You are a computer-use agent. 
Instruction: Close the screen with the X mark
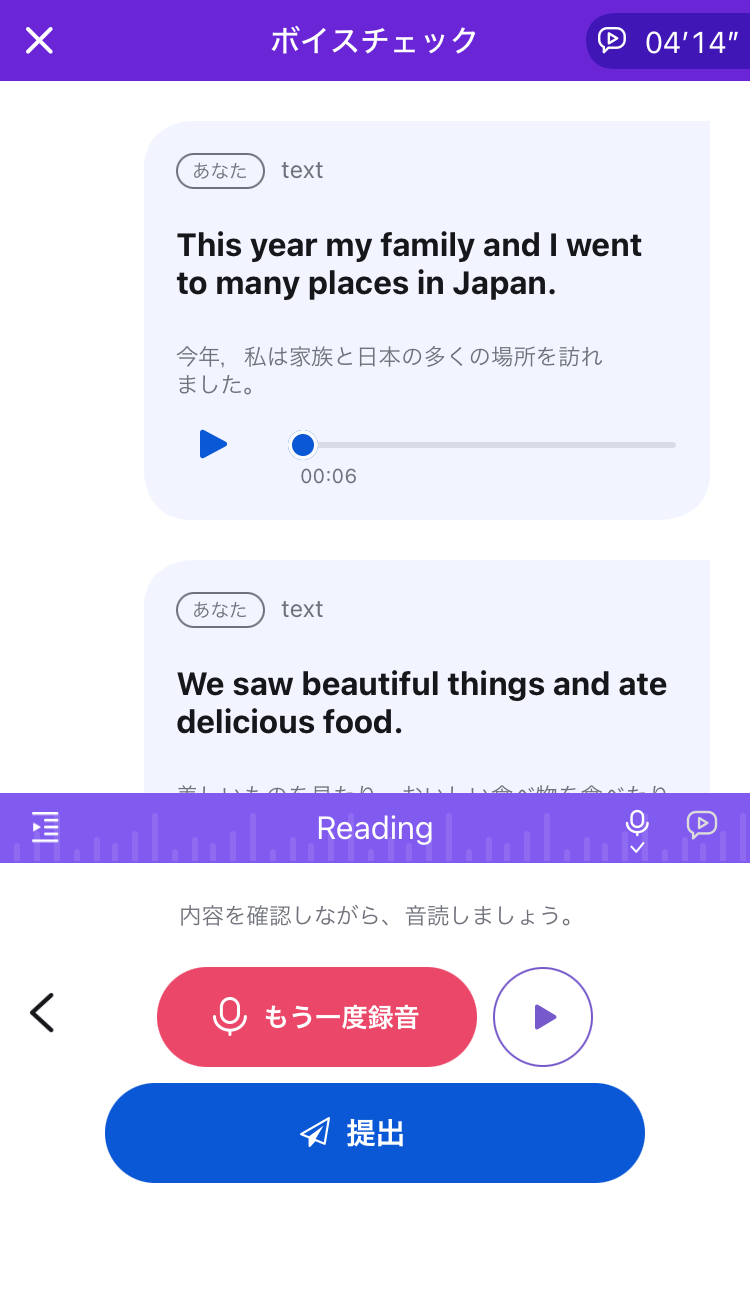pos(38,40)
